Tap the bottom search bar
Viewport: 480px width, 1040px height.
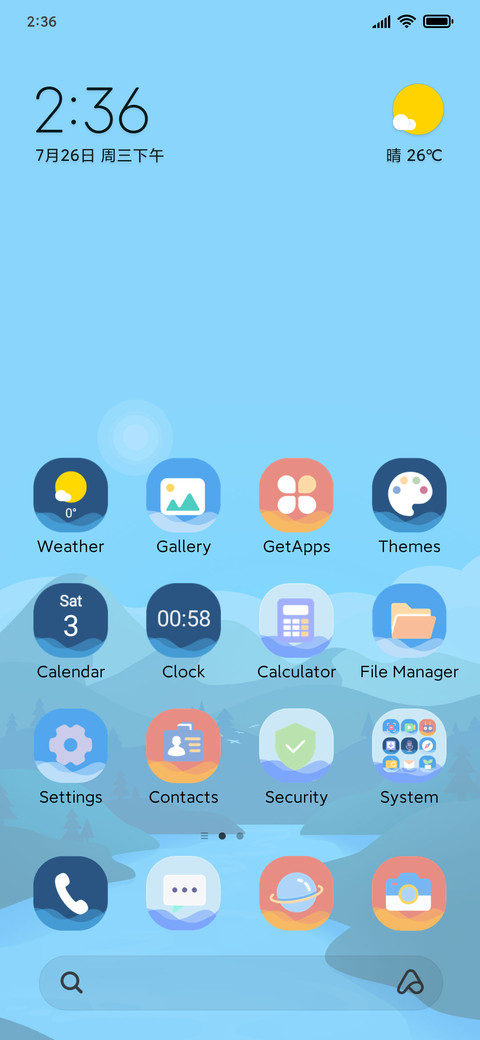tap(241, 982)
